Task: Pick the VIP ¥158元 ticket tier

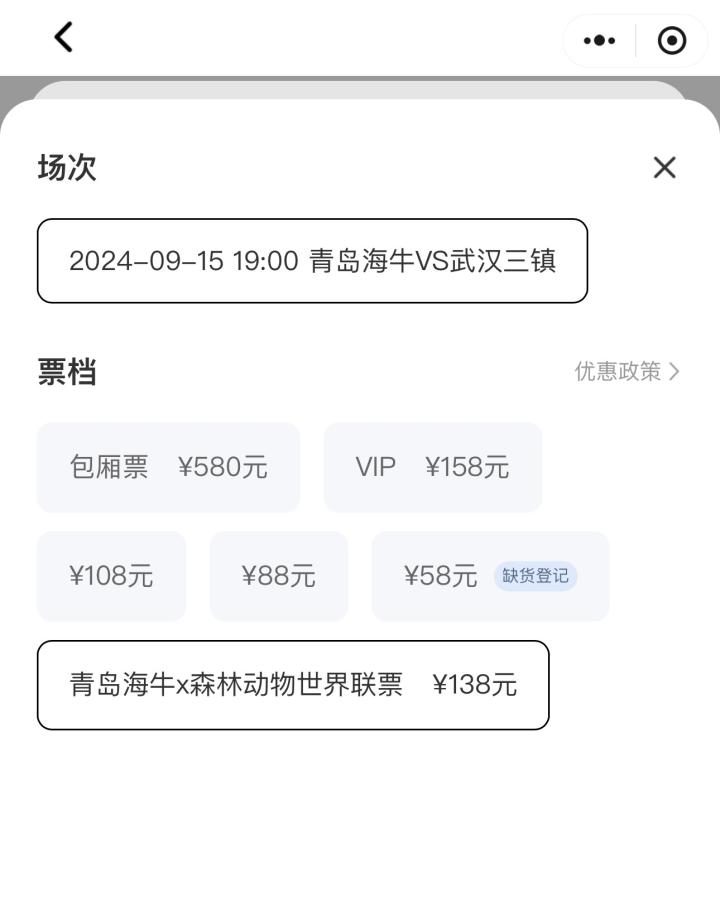Action: point(432,467)
